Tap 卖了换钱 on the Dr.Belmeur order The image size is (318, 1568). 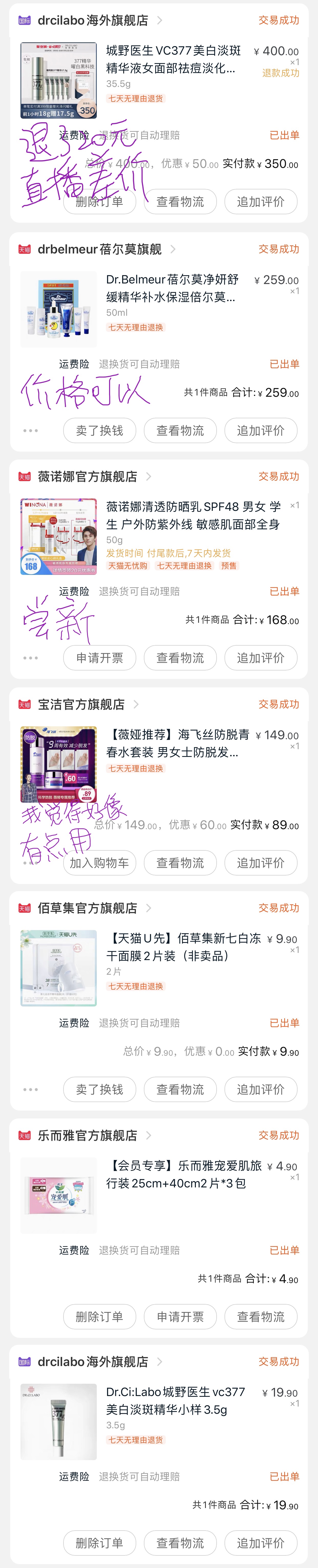99,430
